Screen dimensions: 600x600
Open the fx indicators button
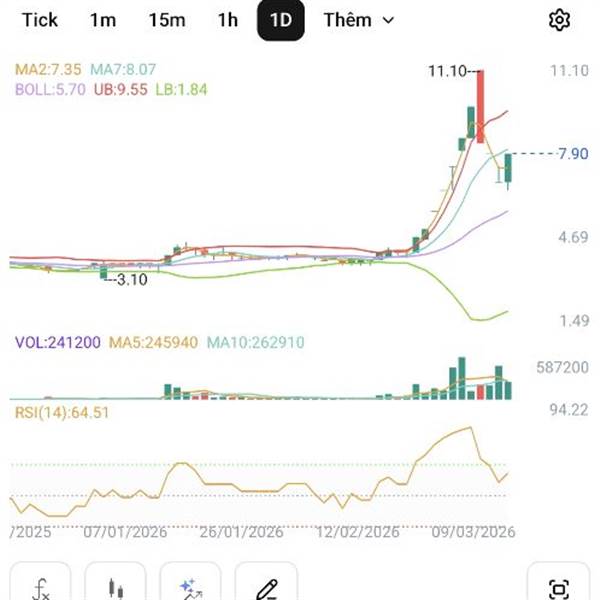coord(41,588)
